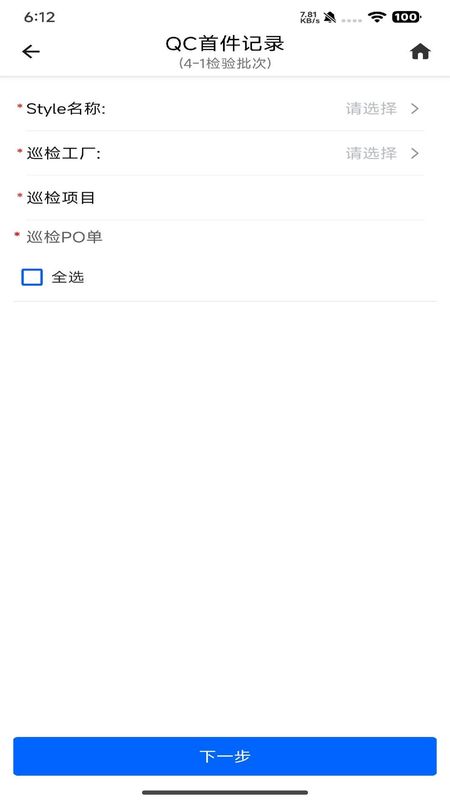Tap the 下一步 button
This screenshot has width=450, height=800.
[225, 756]
